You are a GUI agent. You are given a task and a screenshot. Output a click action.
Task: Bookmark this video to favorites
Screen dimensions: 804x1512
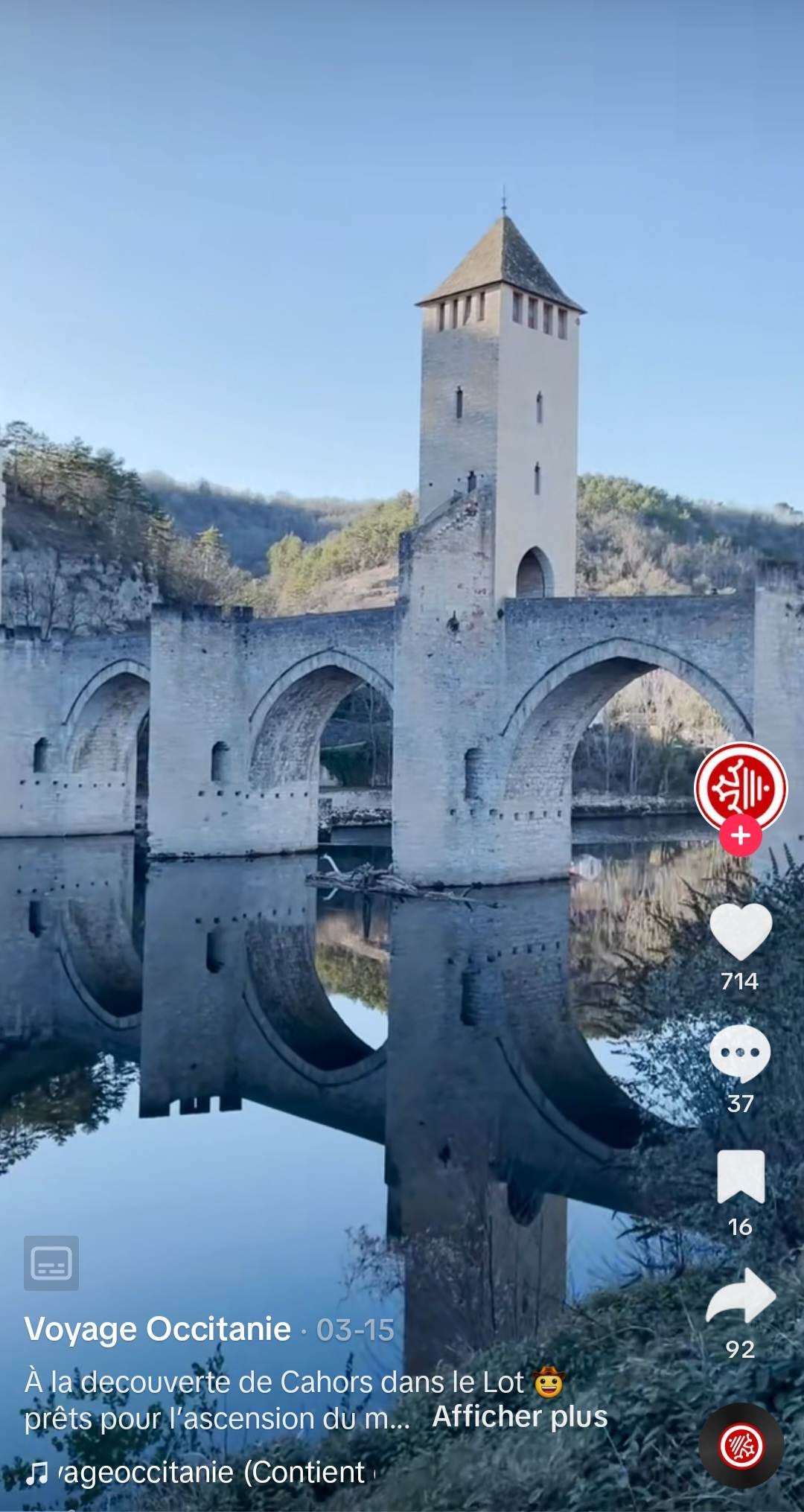pyautogui.click(x=741, y=1176)
